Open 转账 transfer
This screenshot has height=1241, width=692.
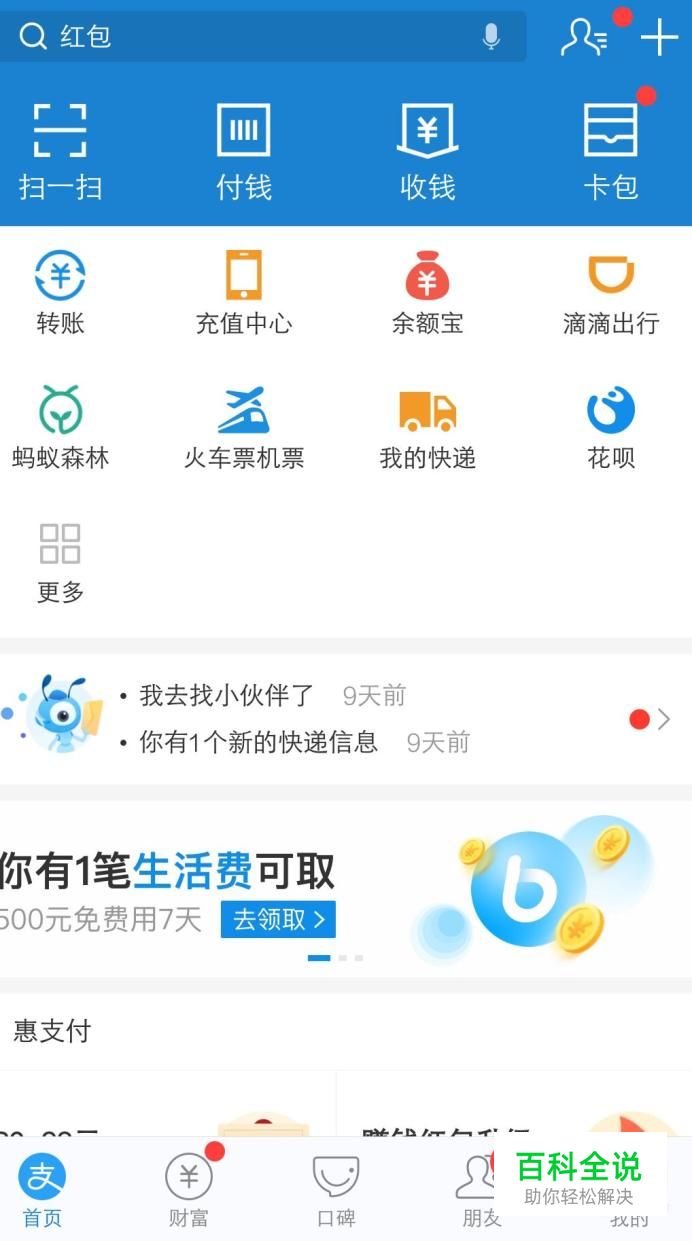pos(60,292)
